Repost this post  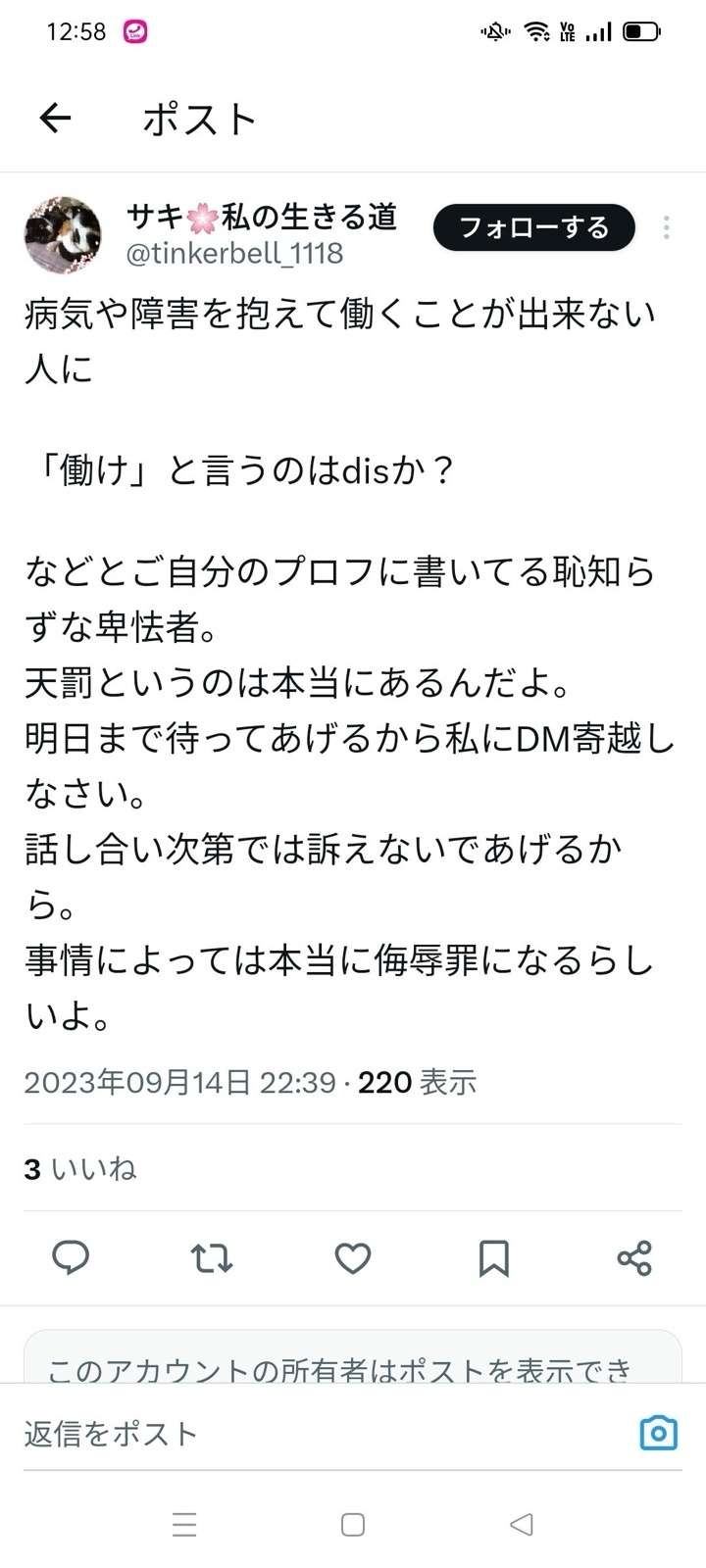point(211,1257)
